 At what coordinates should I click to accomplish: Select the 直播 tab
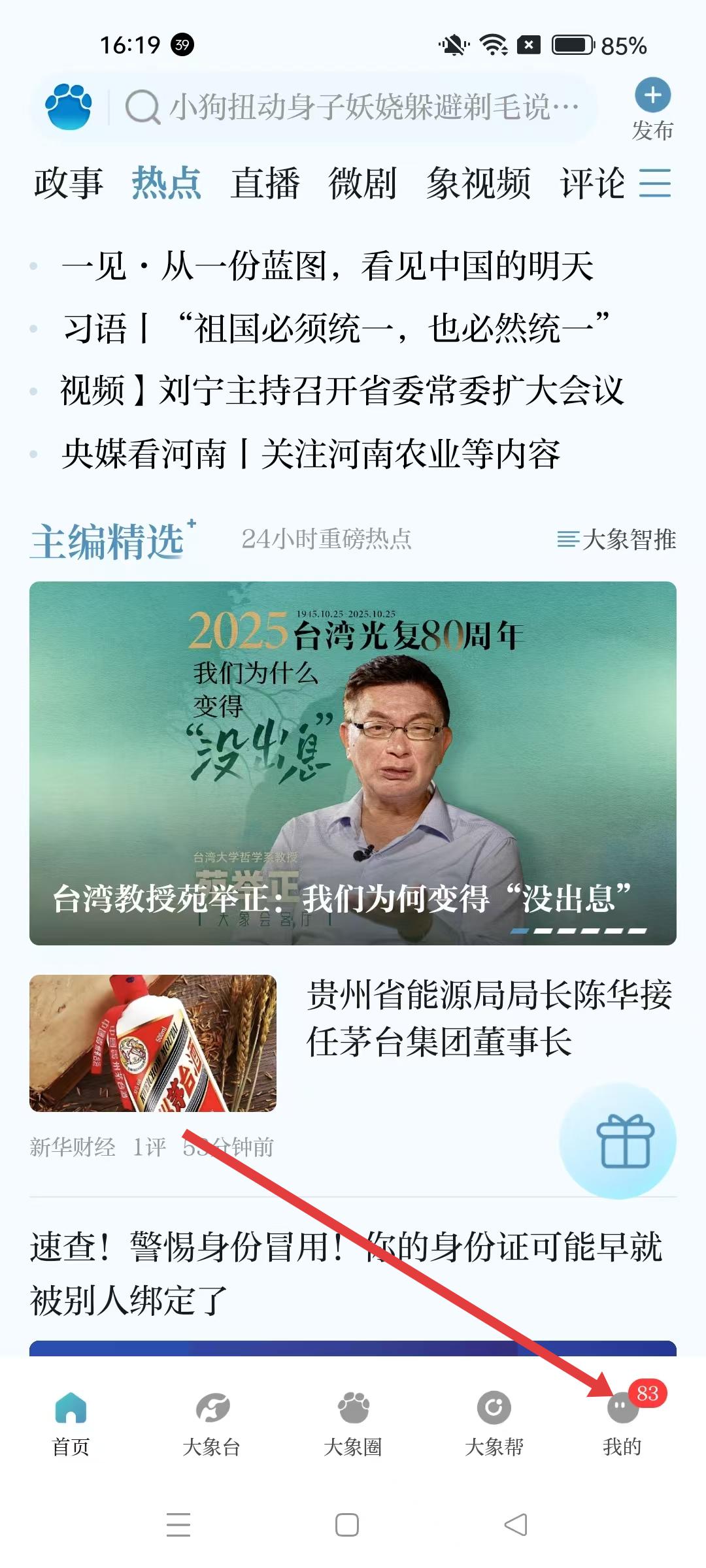(x=265, y=183)
